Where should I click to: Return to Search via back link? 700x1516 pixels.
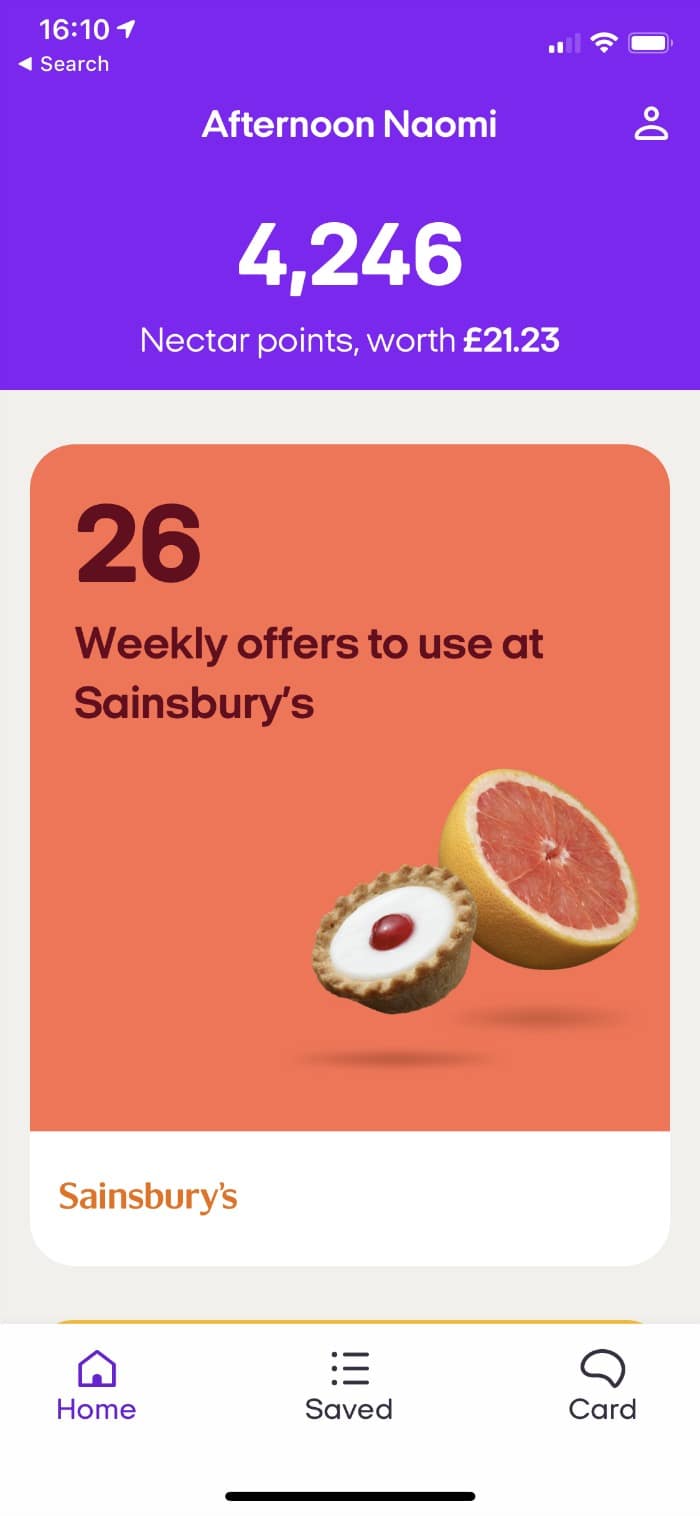tap(63, 64)
